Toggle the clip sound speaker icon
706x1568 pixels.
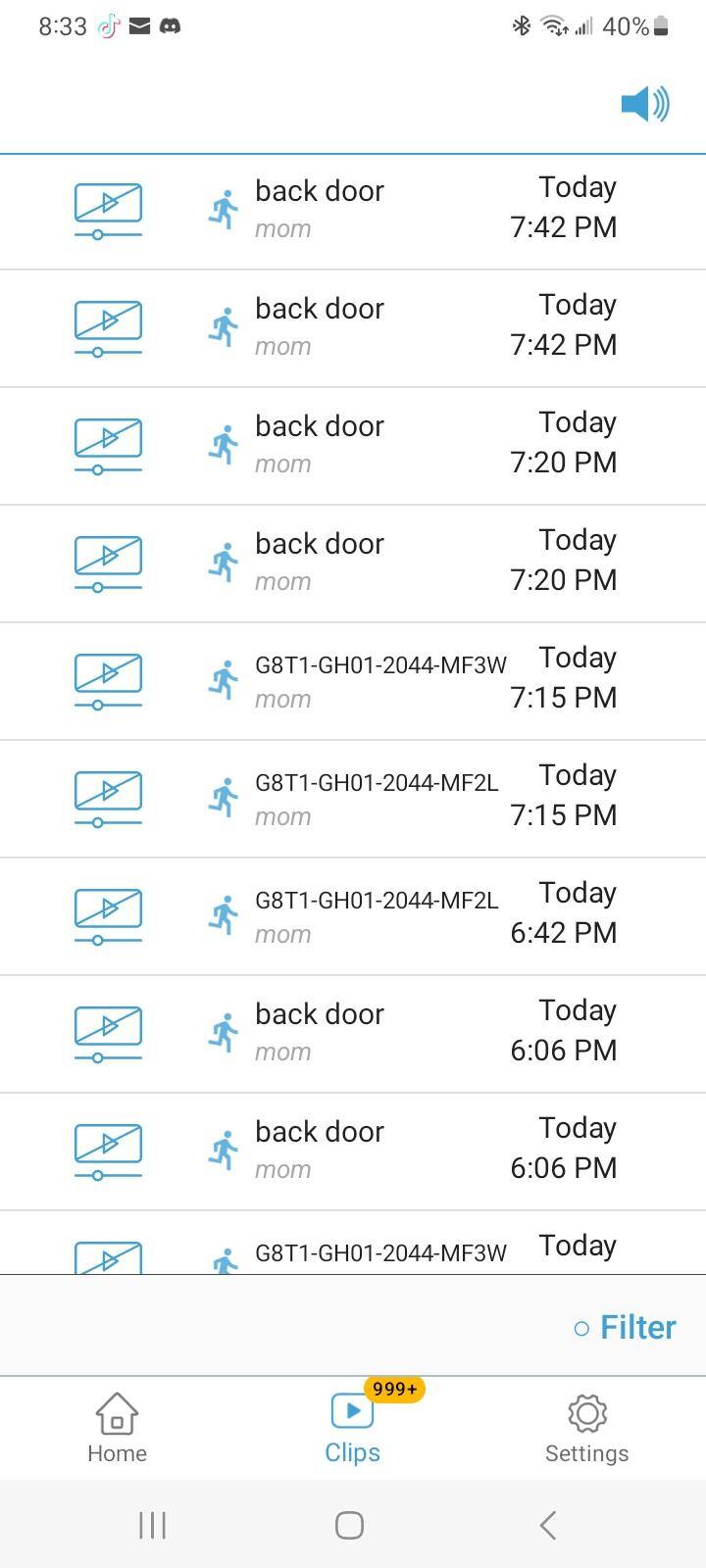point(644,103)
